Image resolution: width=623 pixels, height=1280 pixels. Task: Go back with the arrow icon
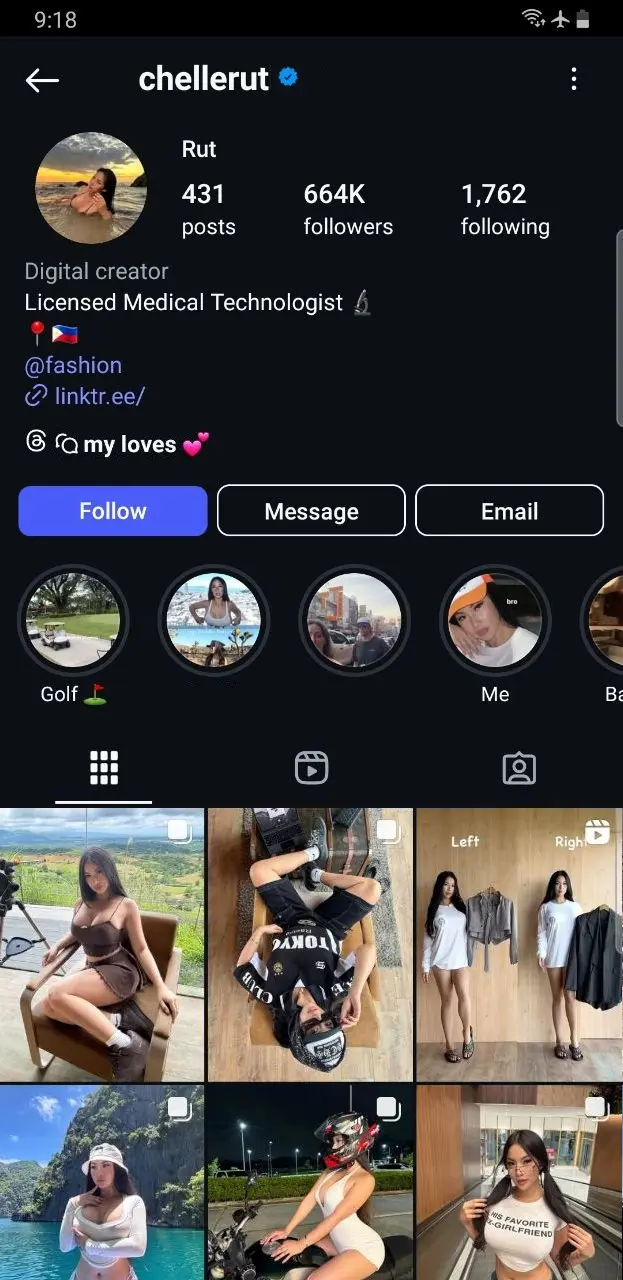click(x=42, y=80)
